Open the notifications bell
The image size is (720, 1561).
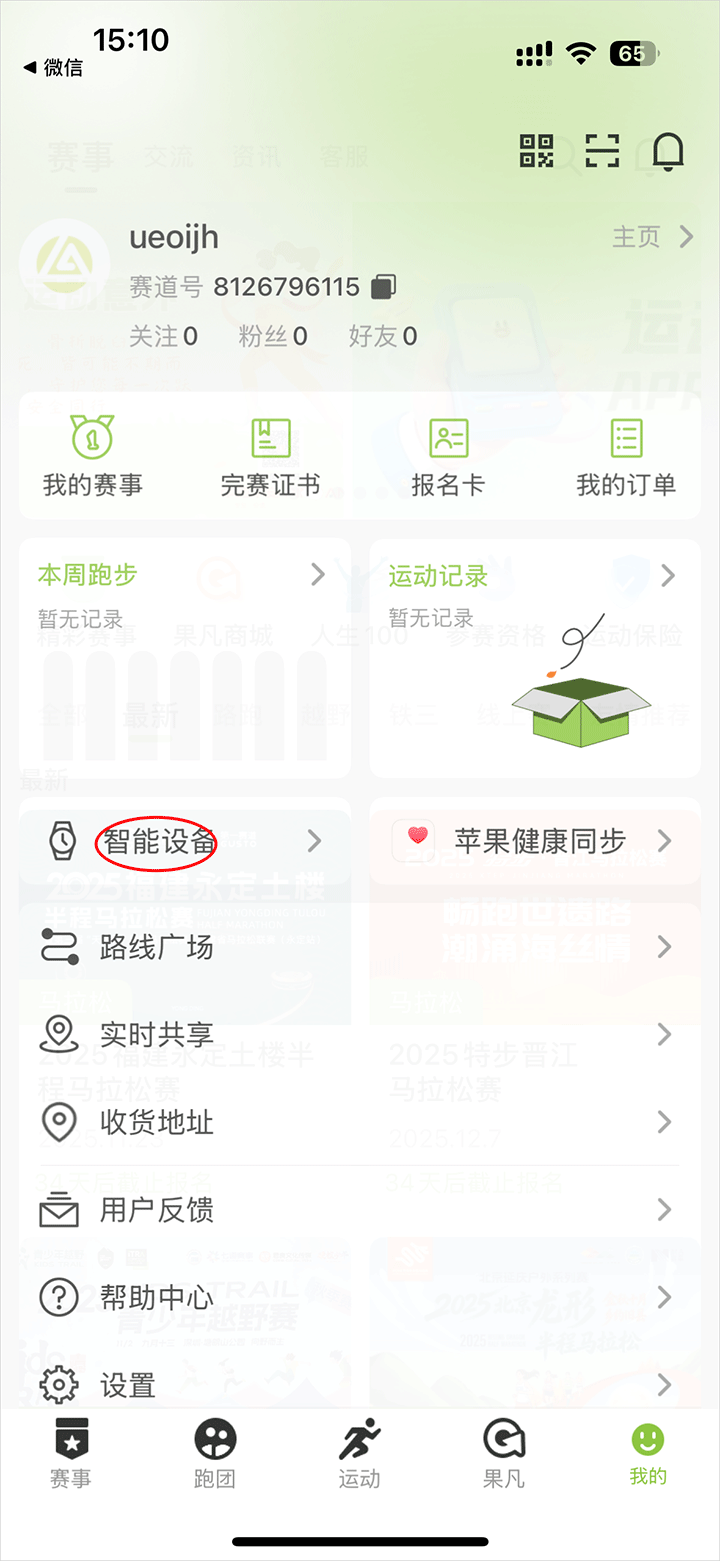point(668,151)
